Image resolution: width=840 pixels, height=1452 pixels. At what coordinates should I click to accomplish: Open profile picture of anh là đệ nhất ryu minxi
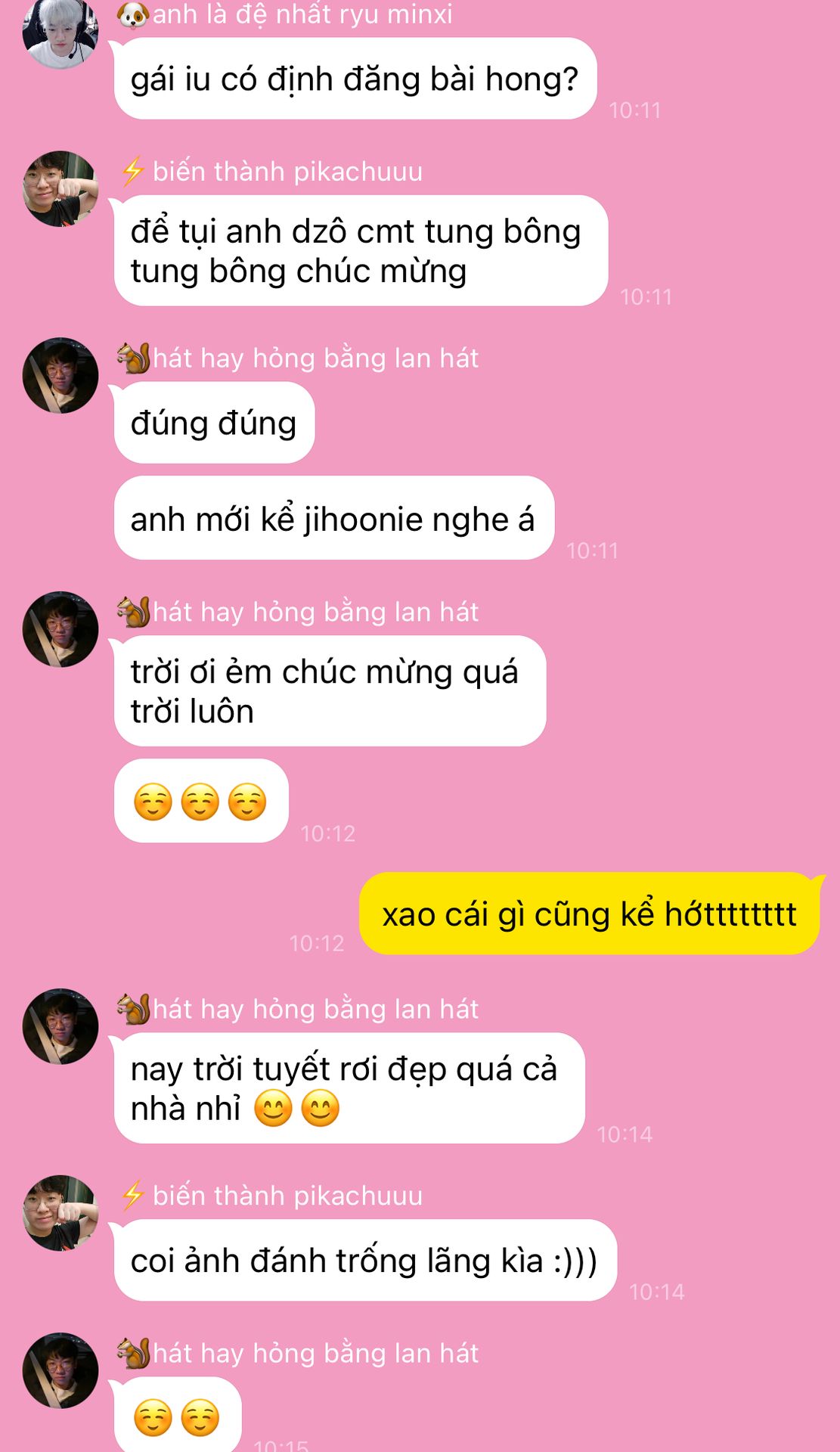pos(60,33)
